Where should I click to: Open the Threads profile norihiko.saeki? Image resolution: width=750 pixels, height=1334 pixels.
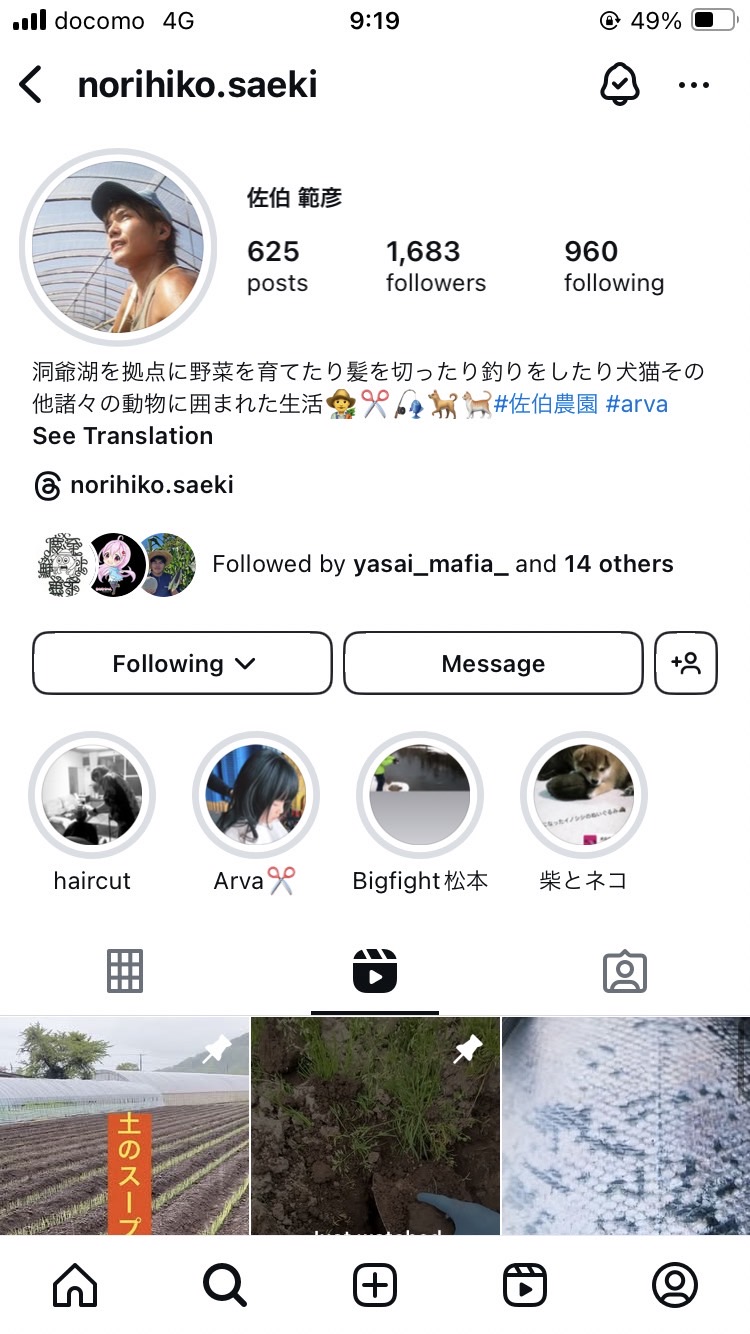pyautogui.click(x=134, y=486)
